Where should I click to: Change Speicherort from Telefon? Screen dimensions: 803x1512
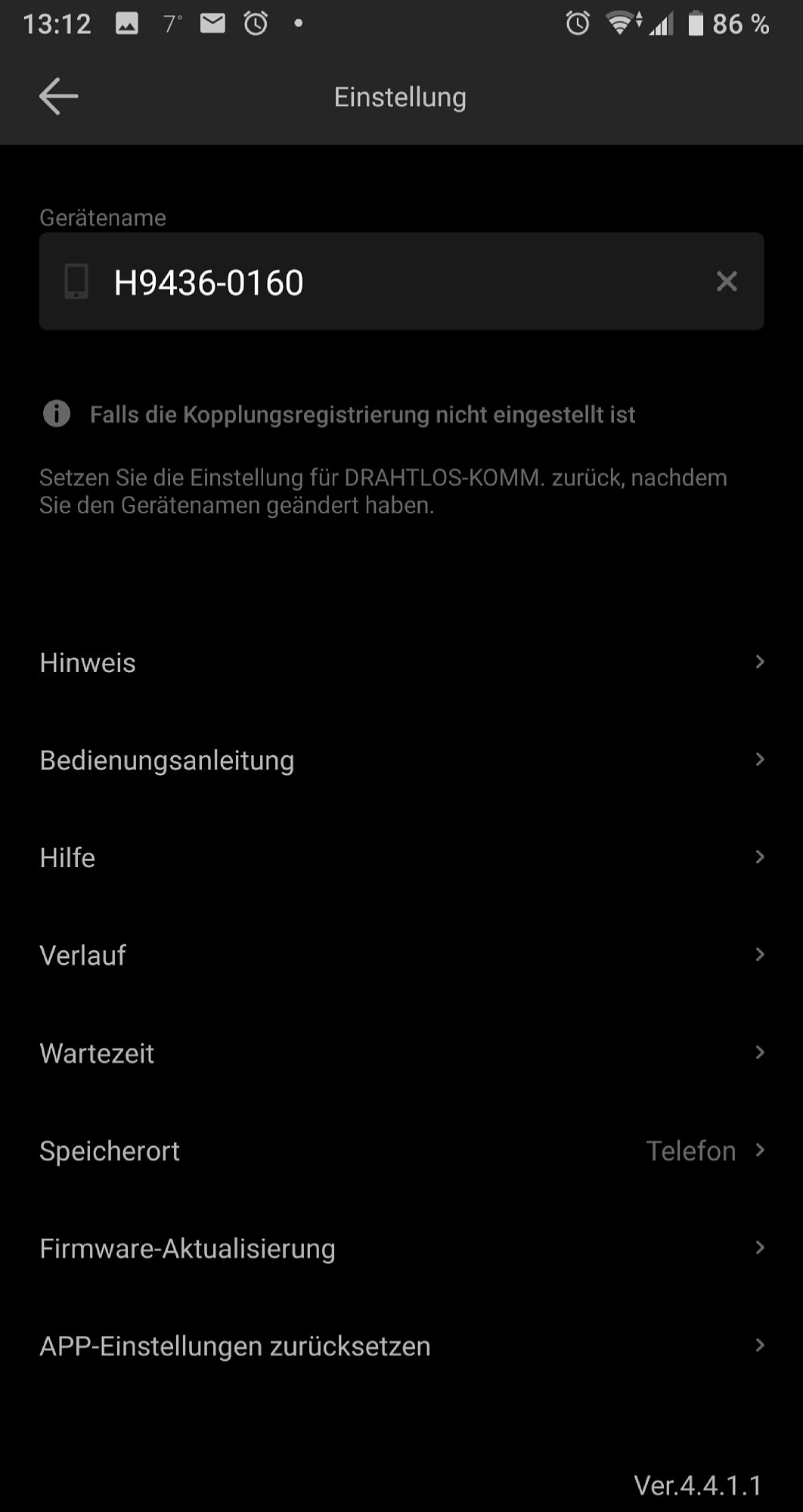(401, 1151)
